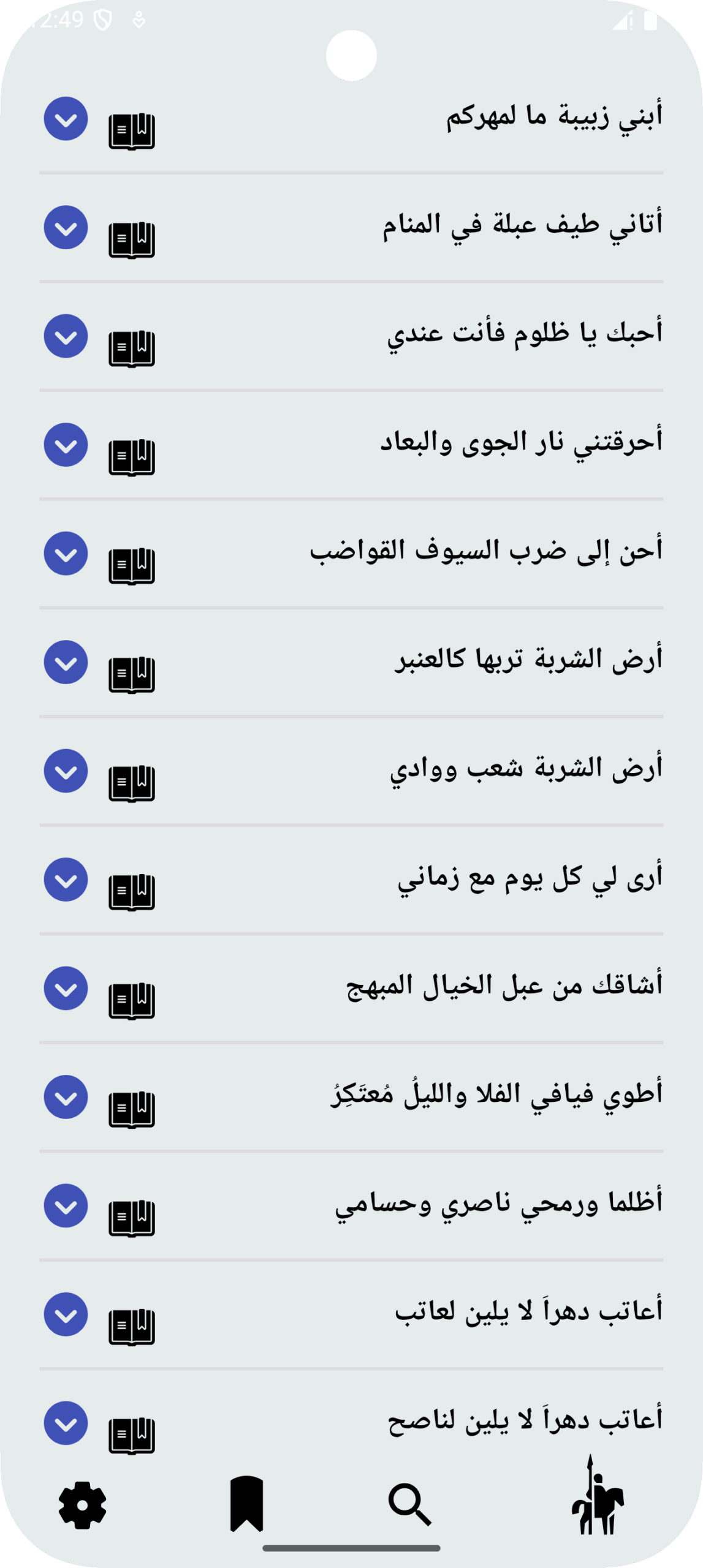Expand chevron for أعاتب دهراً لا يلين لناصح
Viewport: 703px width, 1568px height.
pyautogui.click(x=66, y=1423)
